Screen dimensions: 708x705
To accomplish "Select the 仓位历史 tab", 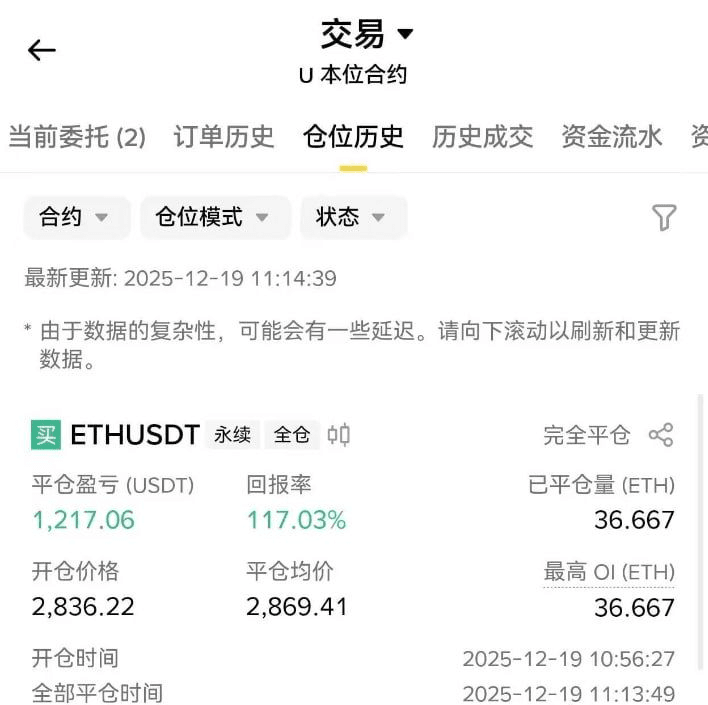I will (x=353, y=136).
